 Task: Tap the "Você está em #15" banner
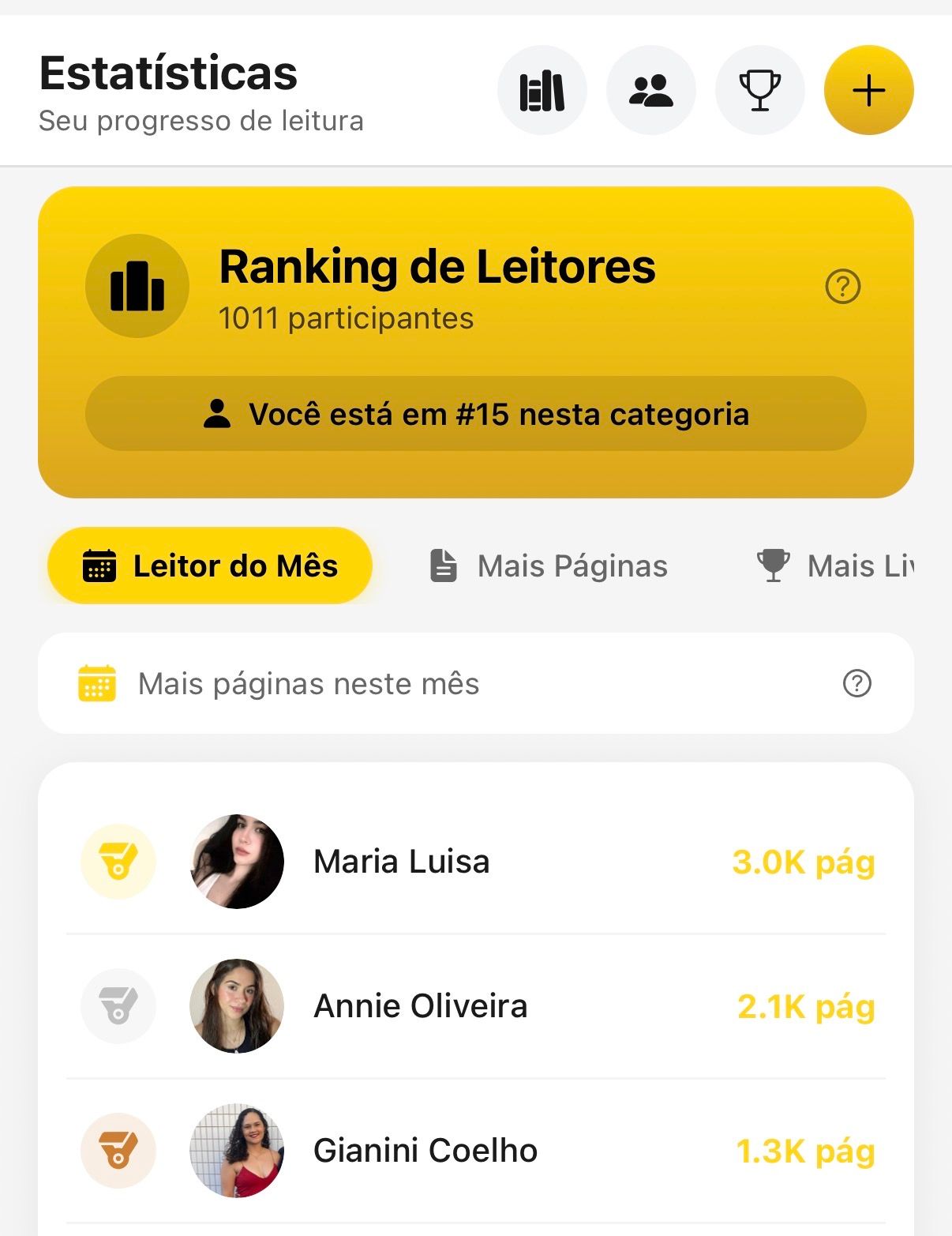[x=475, y=414]
